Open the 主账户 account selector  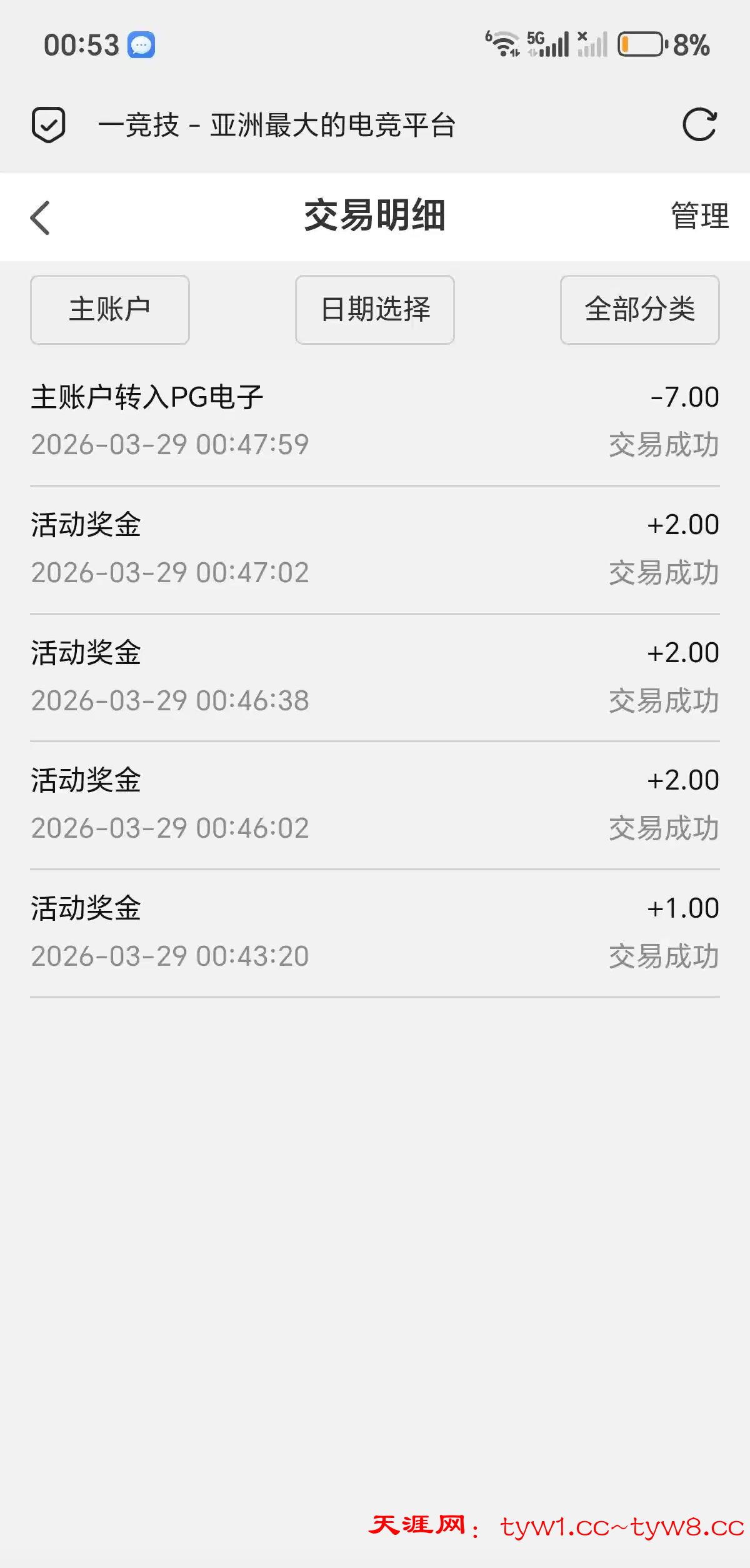point(110,310)
